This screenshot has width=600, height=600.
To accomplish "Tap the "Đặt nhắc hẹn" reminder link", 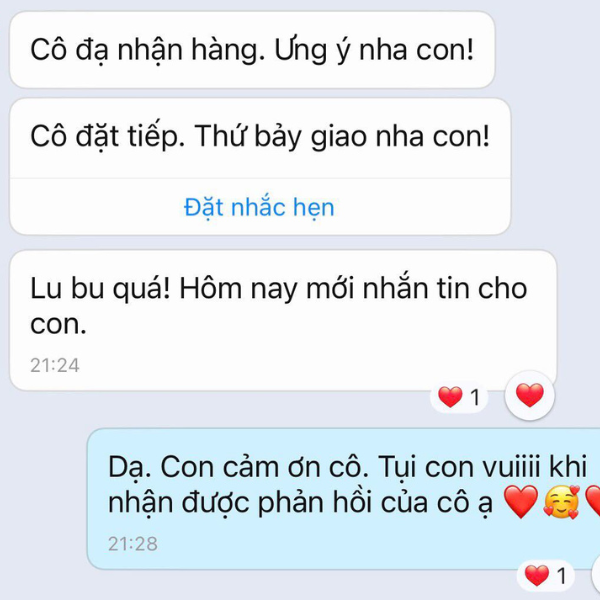I will pyautogui.click(x=259, y=208).
